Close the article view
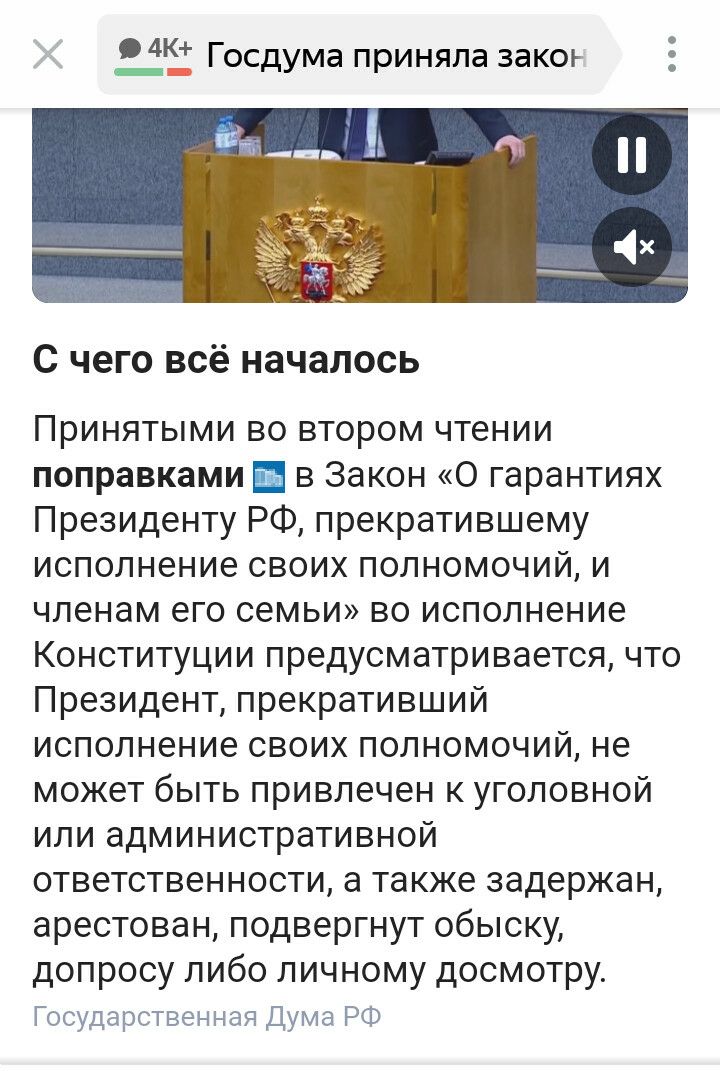 click(x=47, y=54)
